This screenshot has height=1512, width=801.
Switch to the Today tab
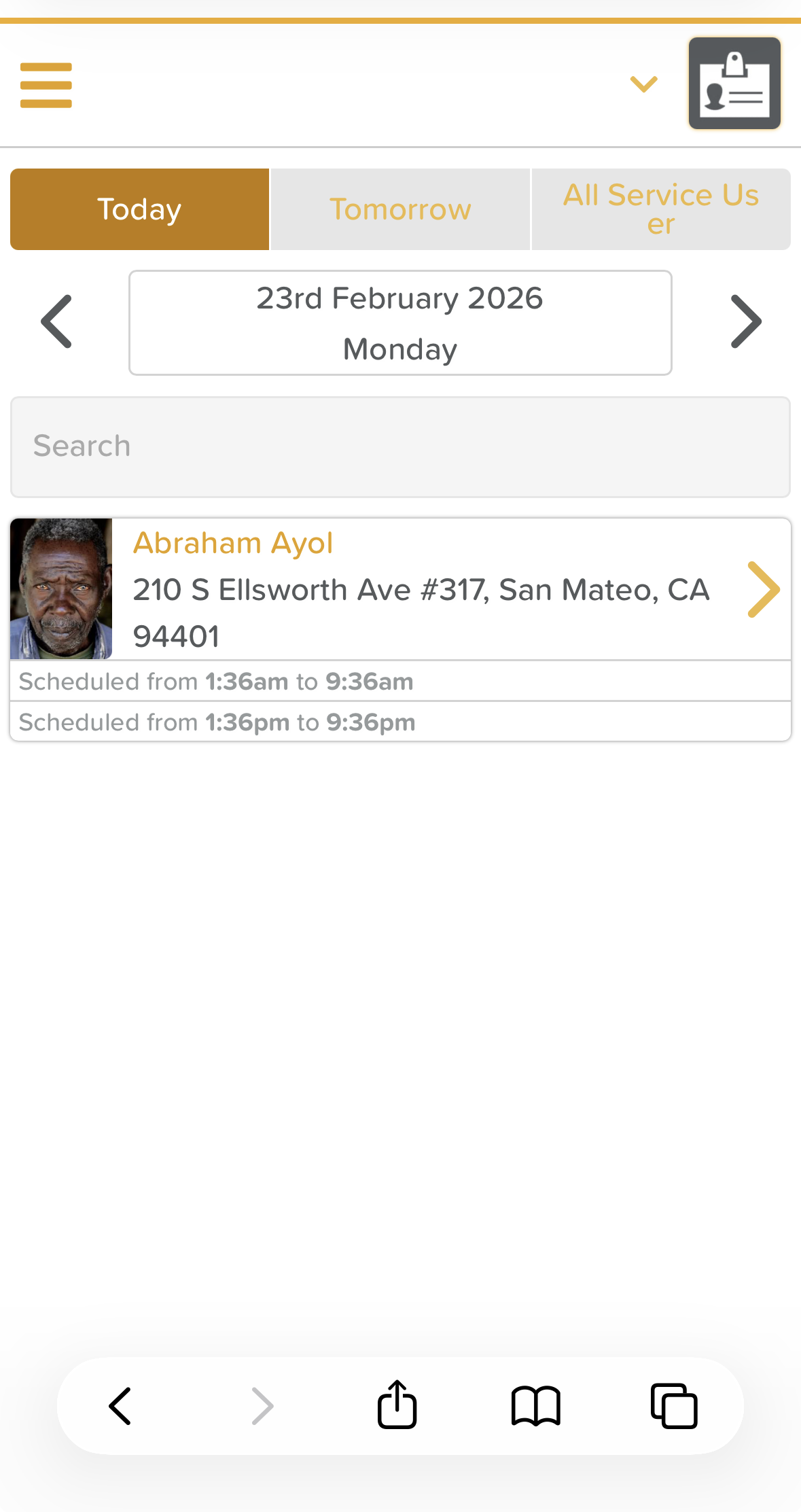[140, 209]
